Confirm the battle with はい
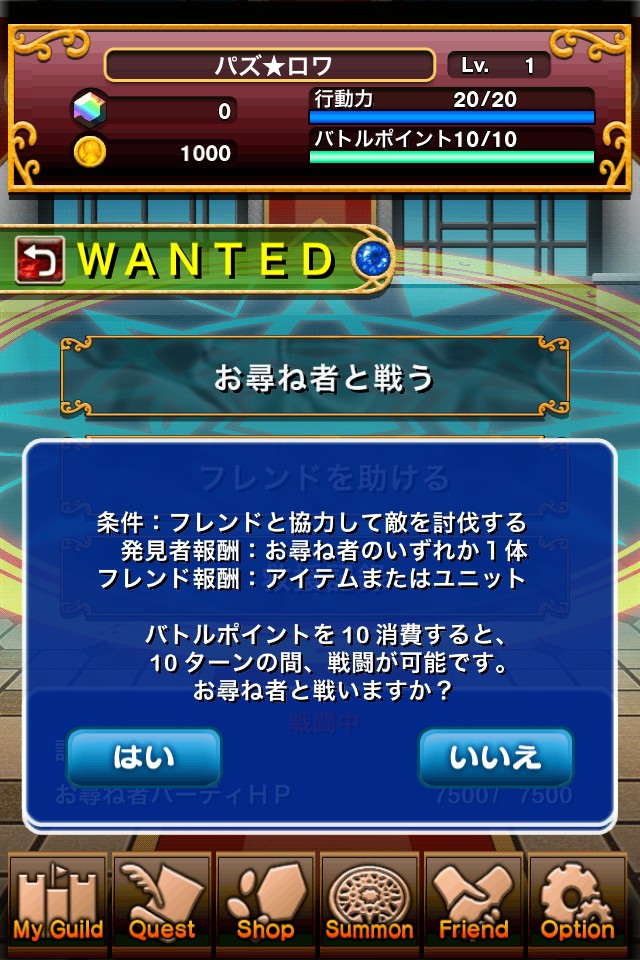This screenshot has height=960, width=640. coord(144,757)
